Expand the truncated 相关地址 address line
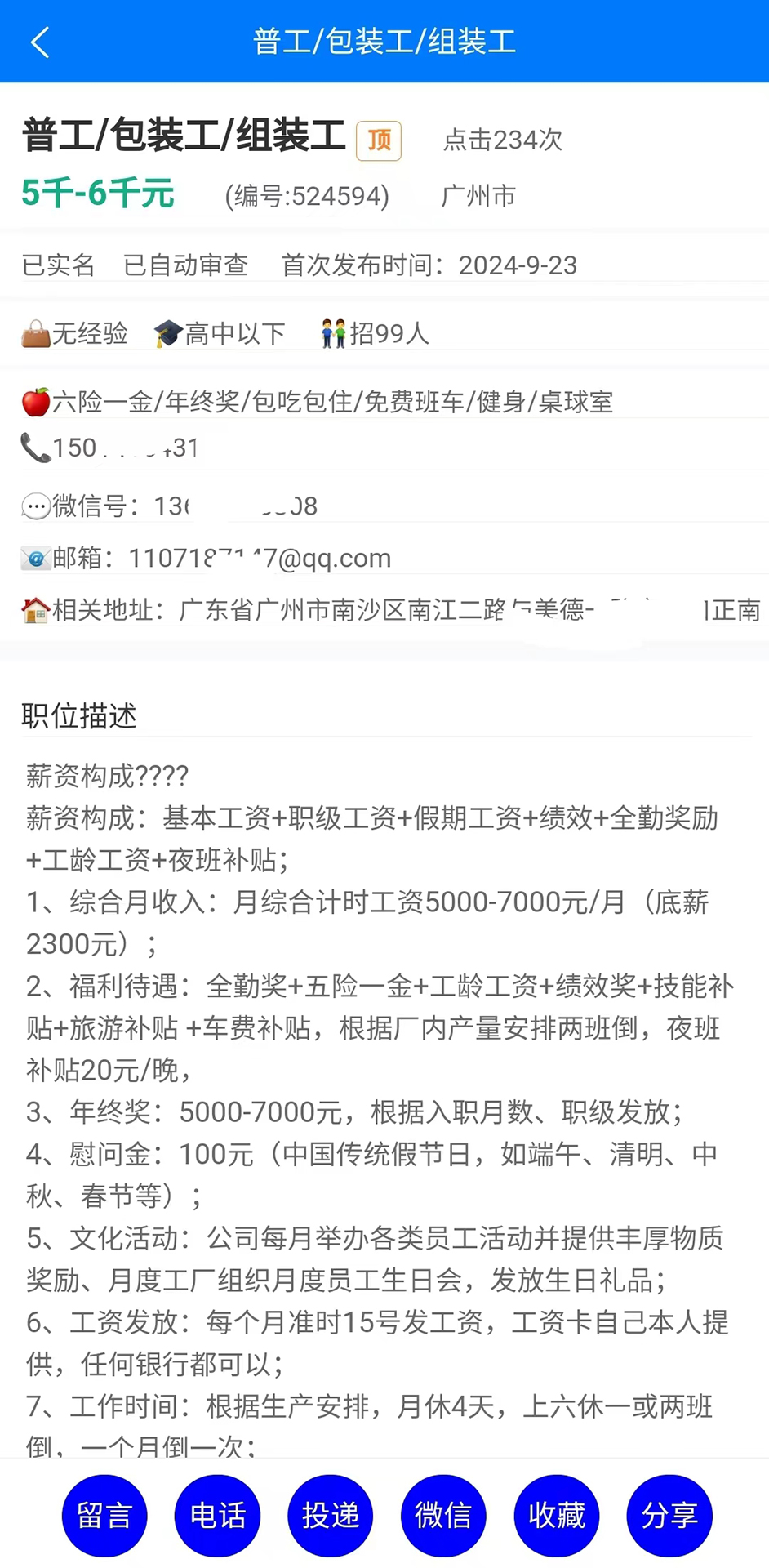This screenshot has height=1568, width=769. (x=457, y=610)
